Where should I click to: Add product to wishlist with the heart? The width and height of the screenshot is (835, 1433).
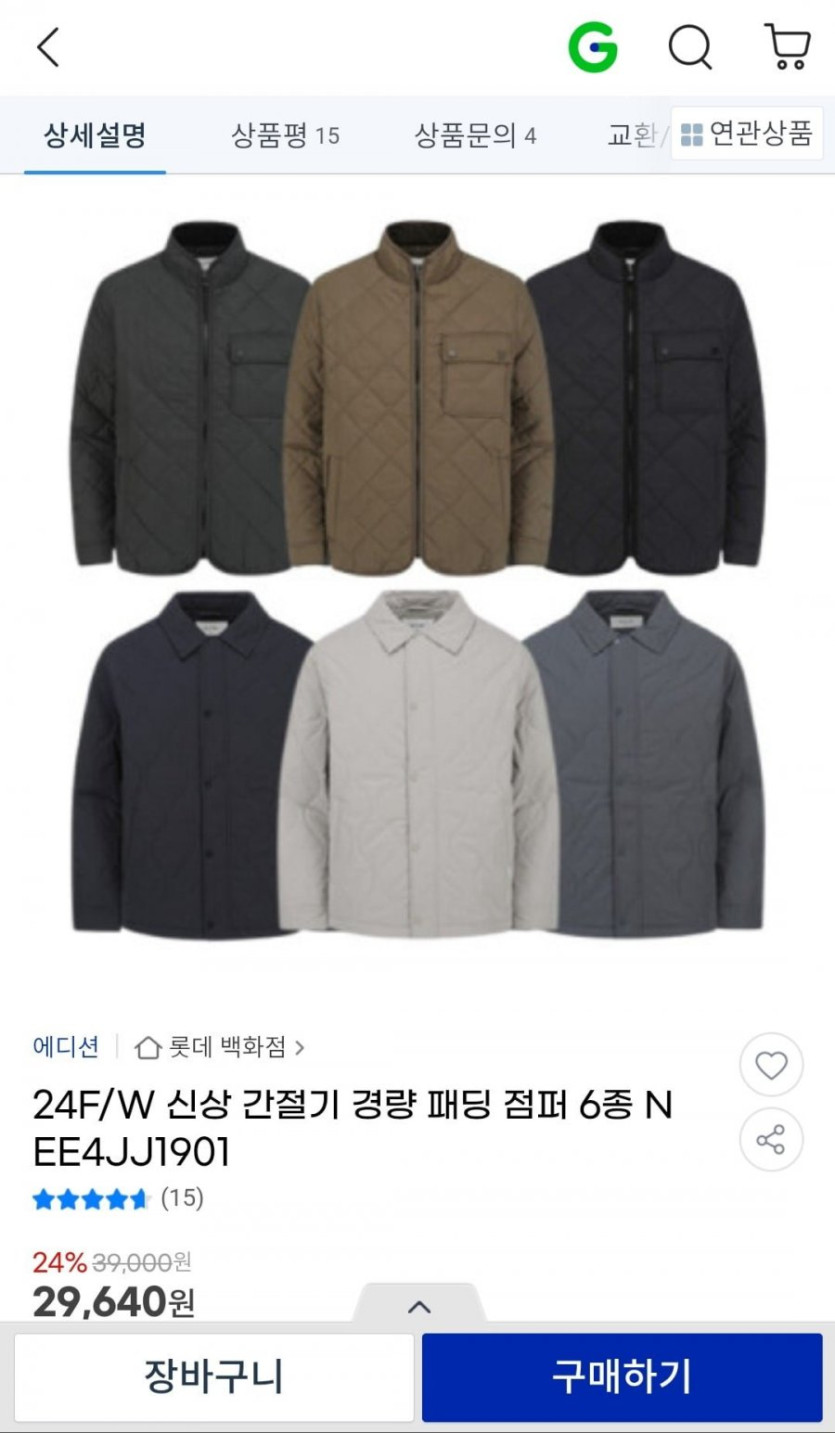pos(771,1066)
